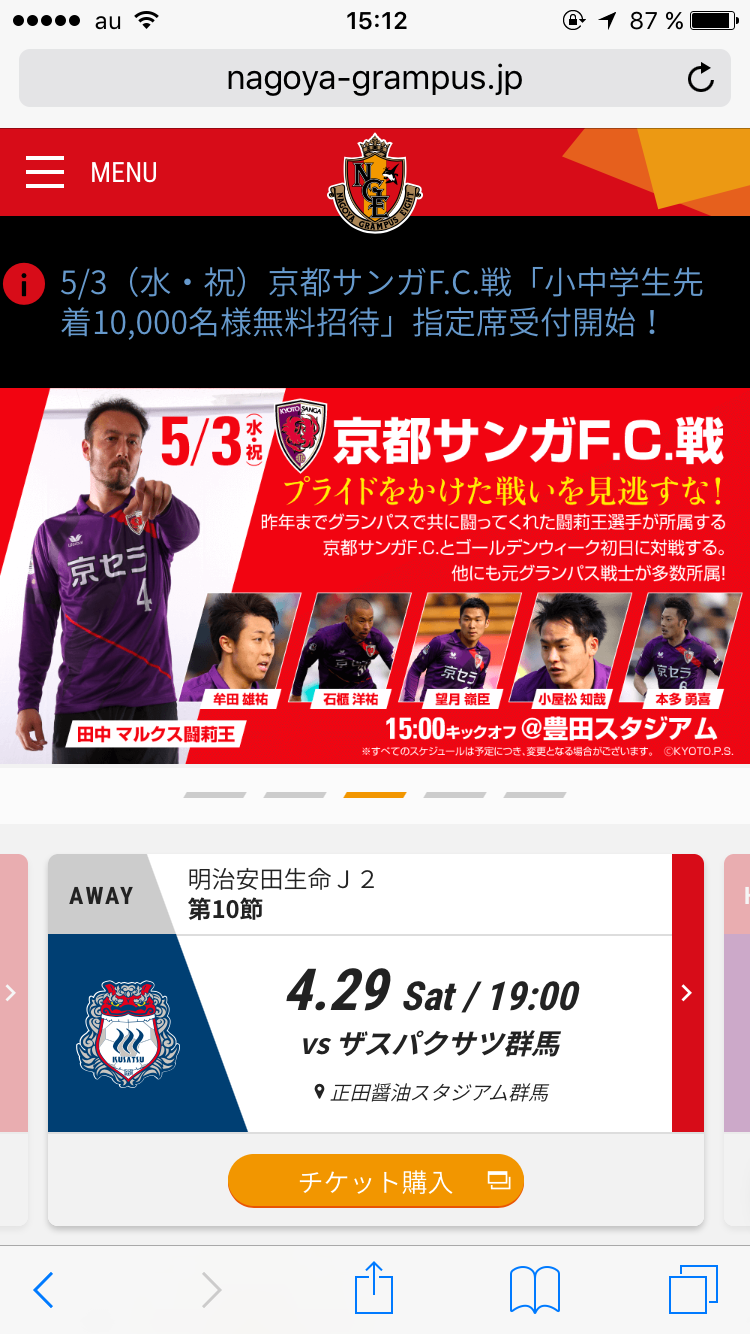Open the Safari tabs overview
The image size is (750, 1334).
[x=693, y=1290]
